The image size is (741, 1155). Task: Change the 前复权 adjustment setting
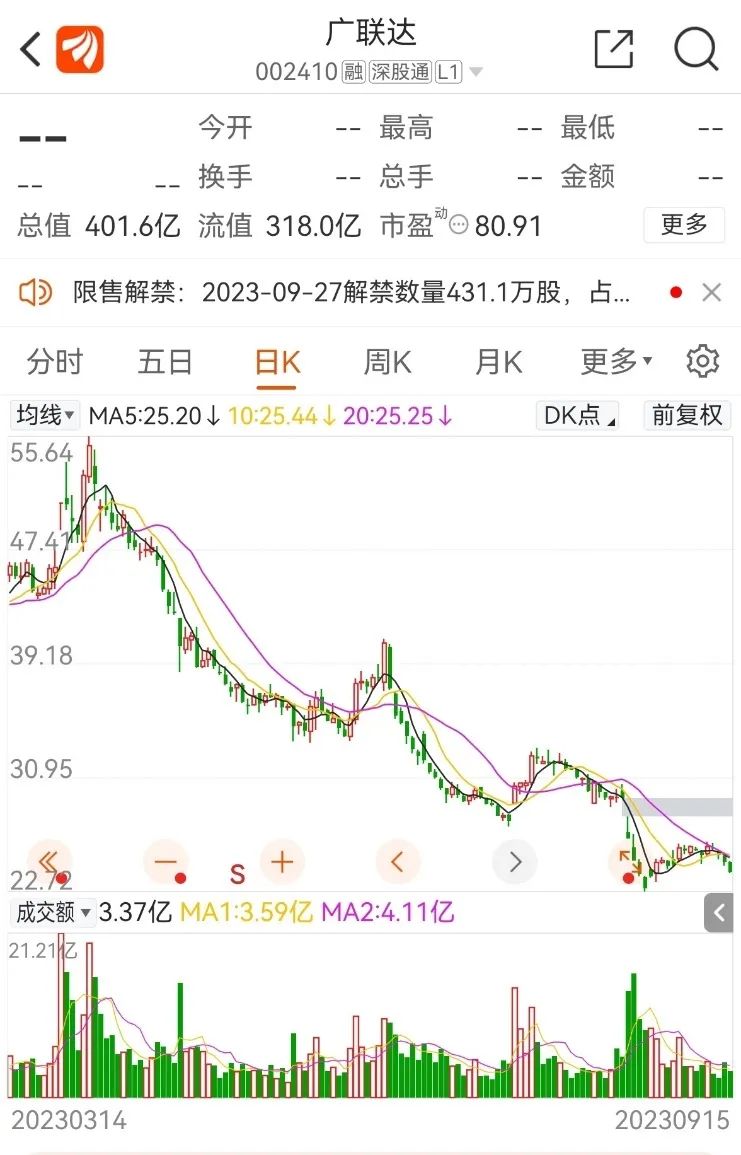[x=687, y=415]
